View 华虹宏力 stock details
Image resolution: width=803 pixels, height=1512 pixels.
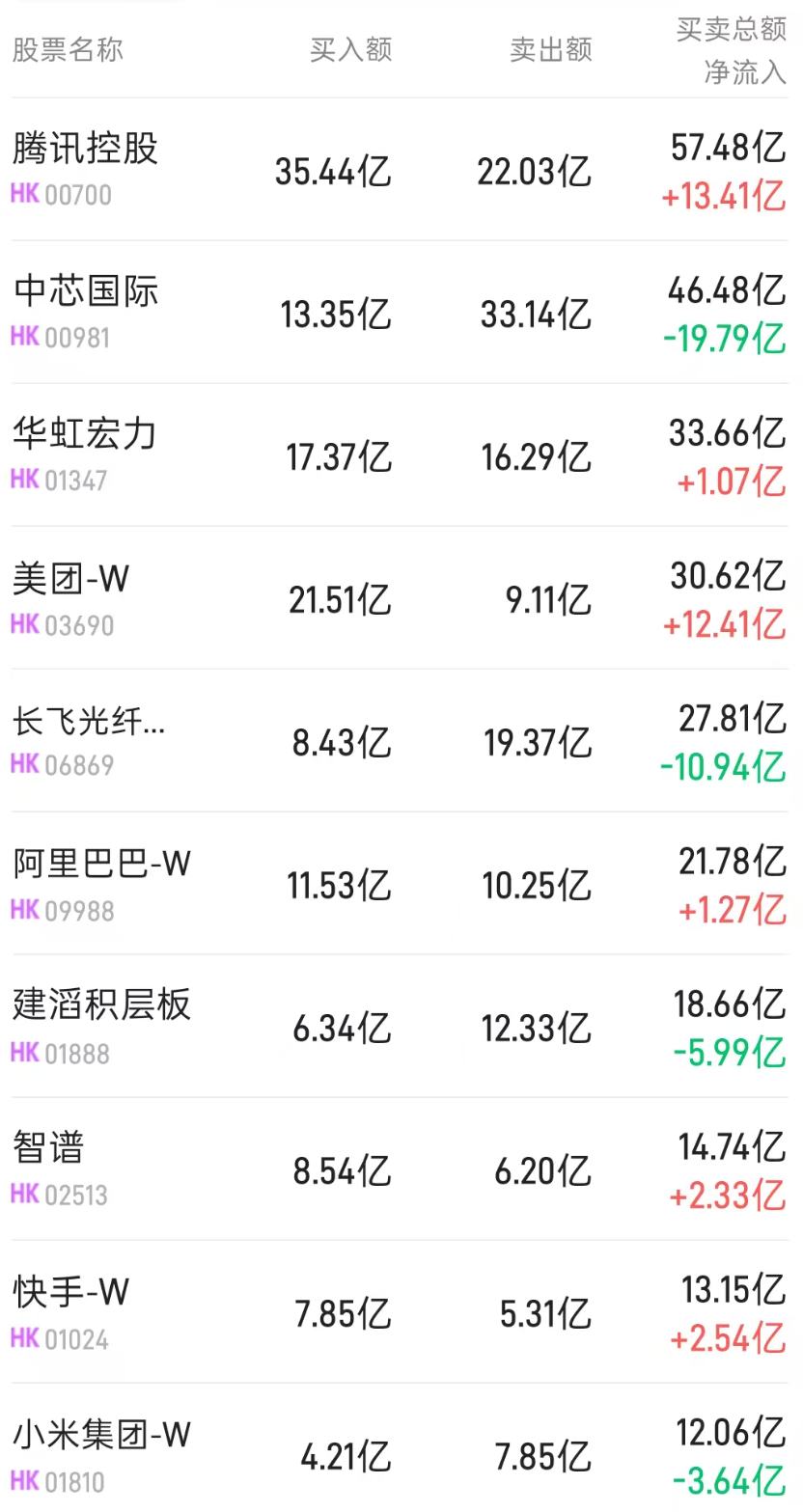(401, 455)
